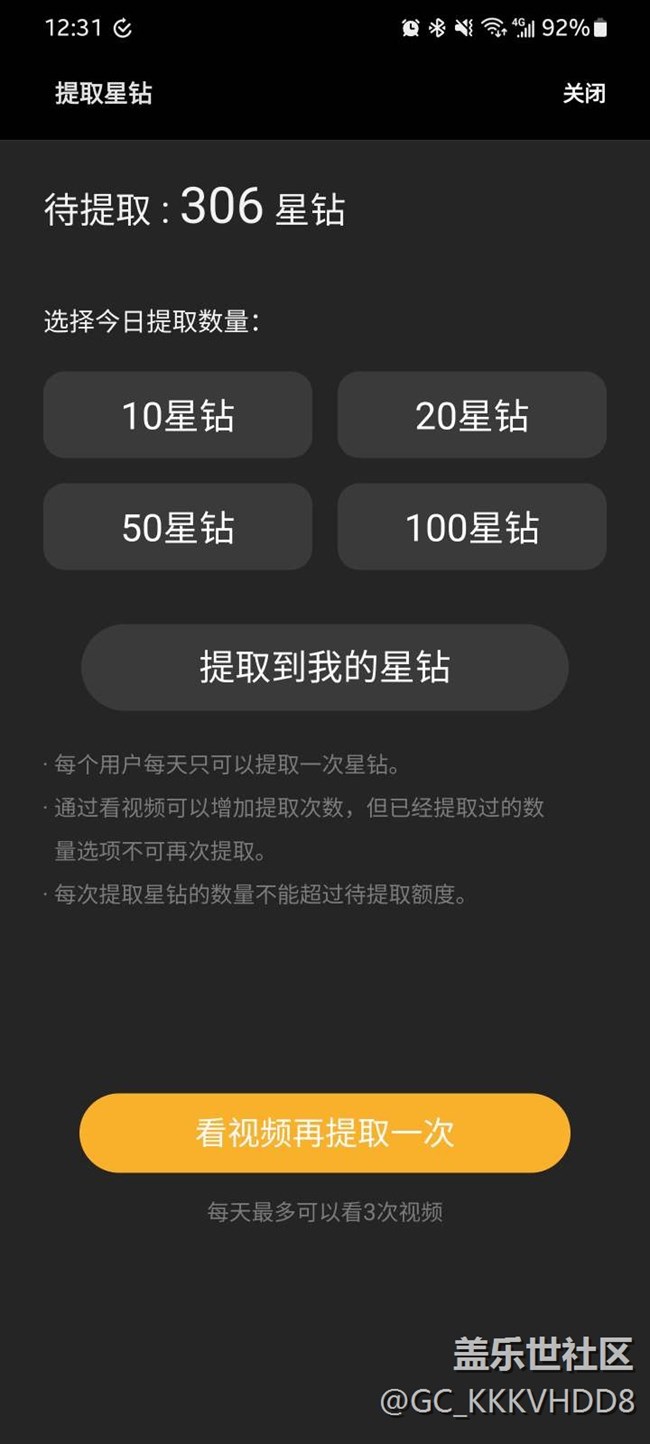Select the 10星钻 amount option
Image resolution: width=650 pixels, height=1444 pixels.
(178, 415)
